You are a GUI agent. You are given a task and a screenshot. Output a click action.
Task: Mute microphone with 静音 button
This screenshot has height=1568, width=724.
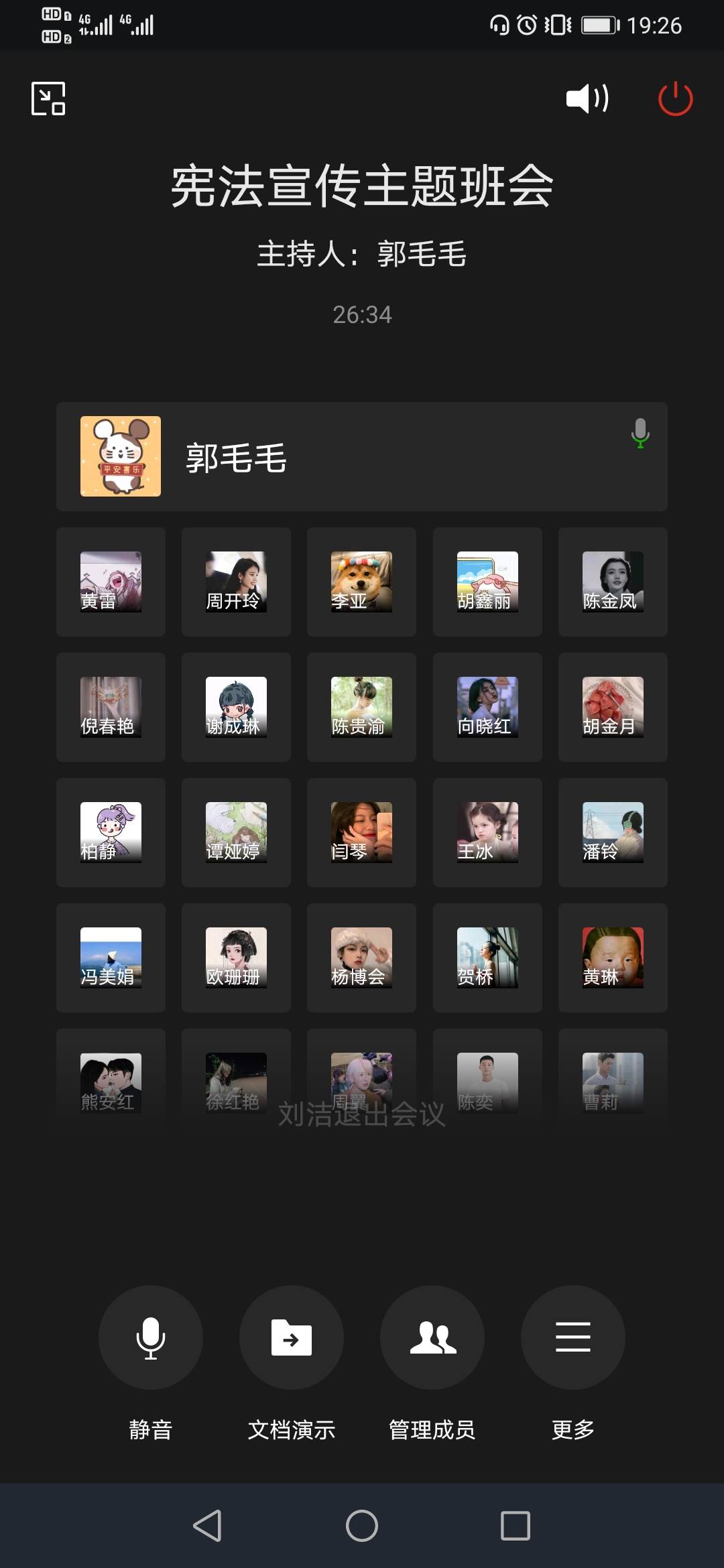(x=151, y=1337)
